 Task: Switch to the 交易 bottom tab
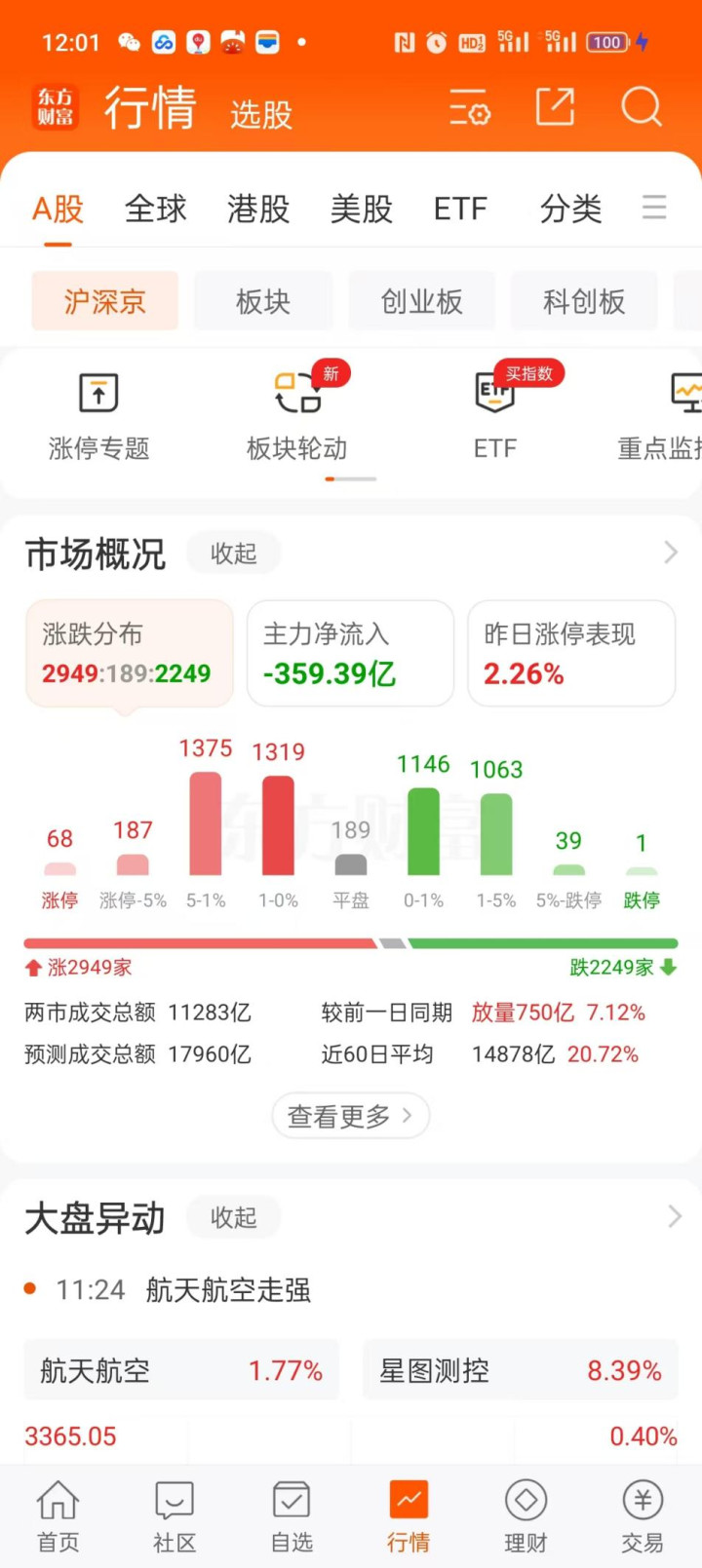643,1517
